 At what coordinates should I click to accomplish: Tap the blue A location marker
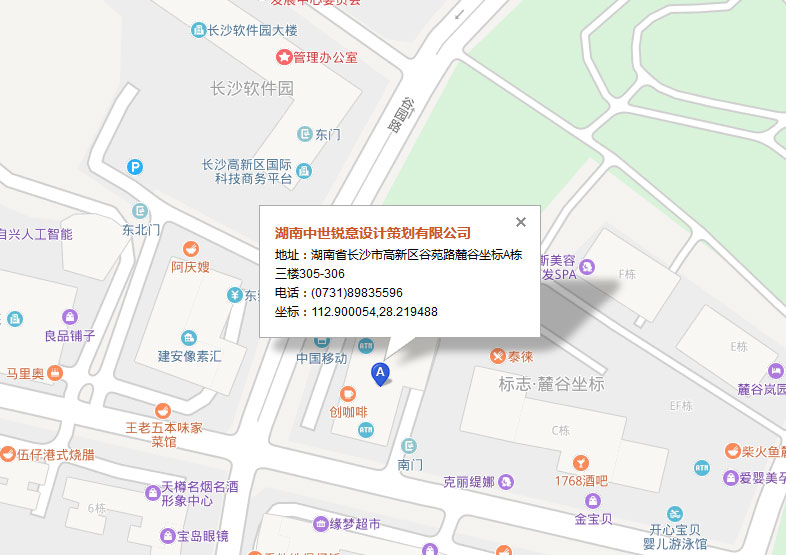pyautogui.click(x=380, y=373)
